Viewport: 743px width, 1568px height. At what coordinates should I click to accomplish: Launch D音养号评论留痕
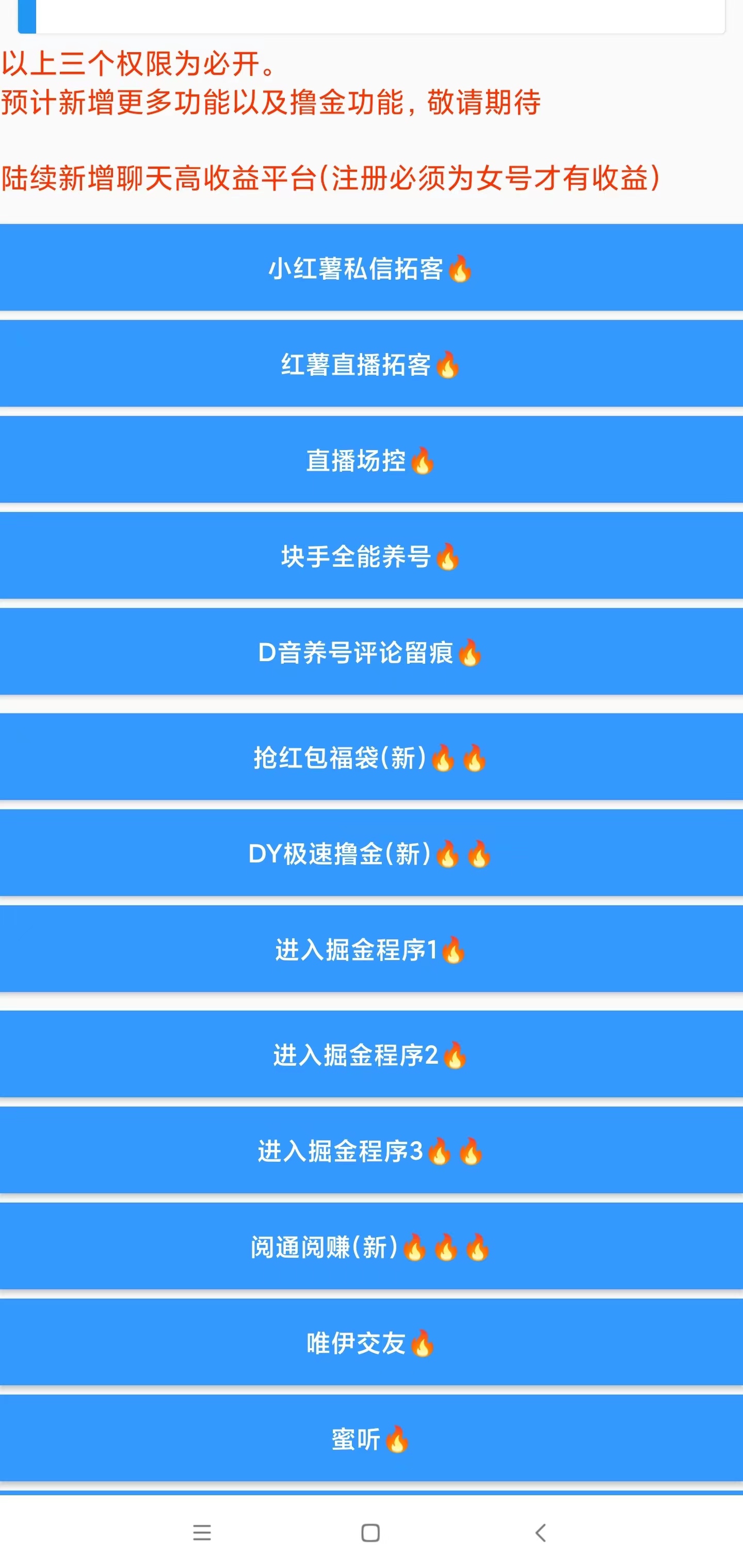pos(371,652)
